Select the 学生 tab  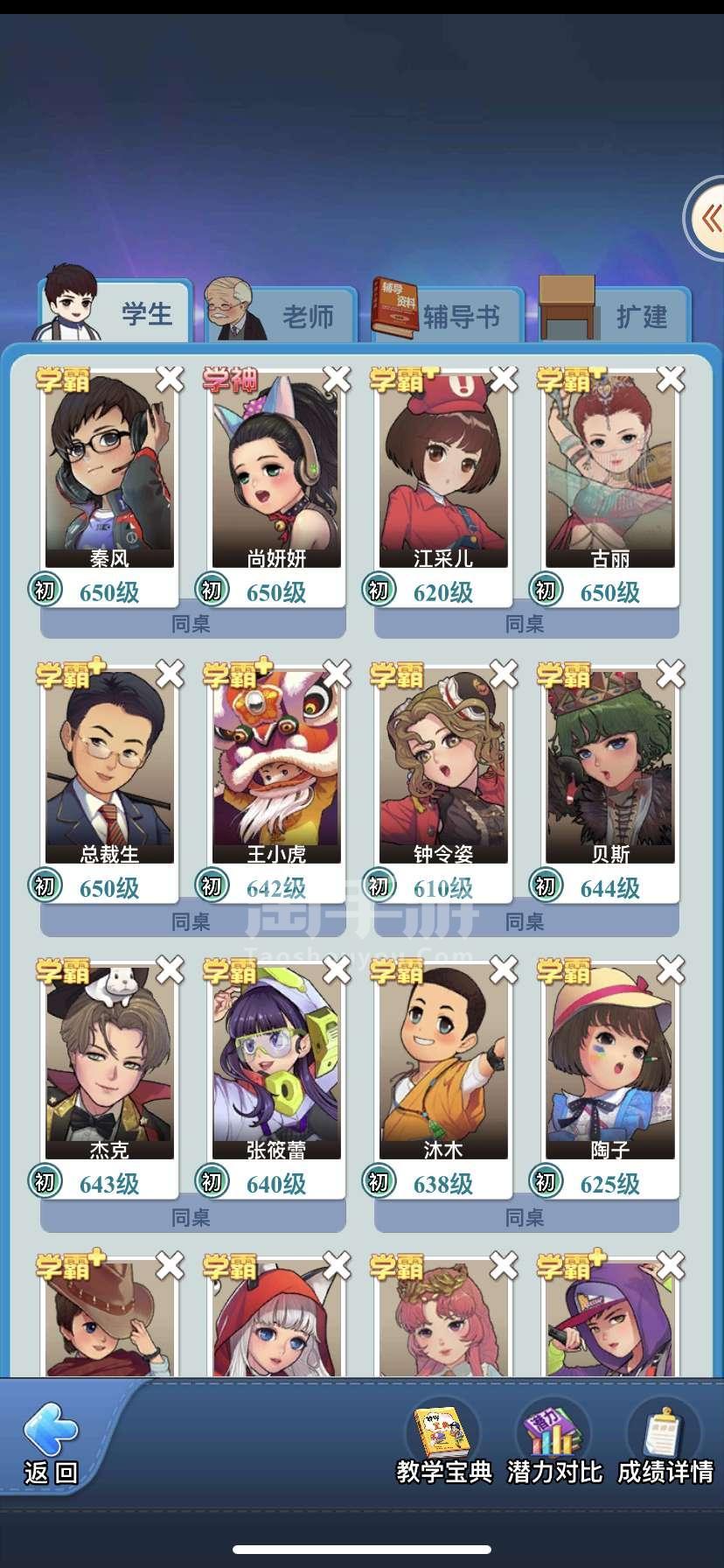pyautogui.click(x=115, y=313)
